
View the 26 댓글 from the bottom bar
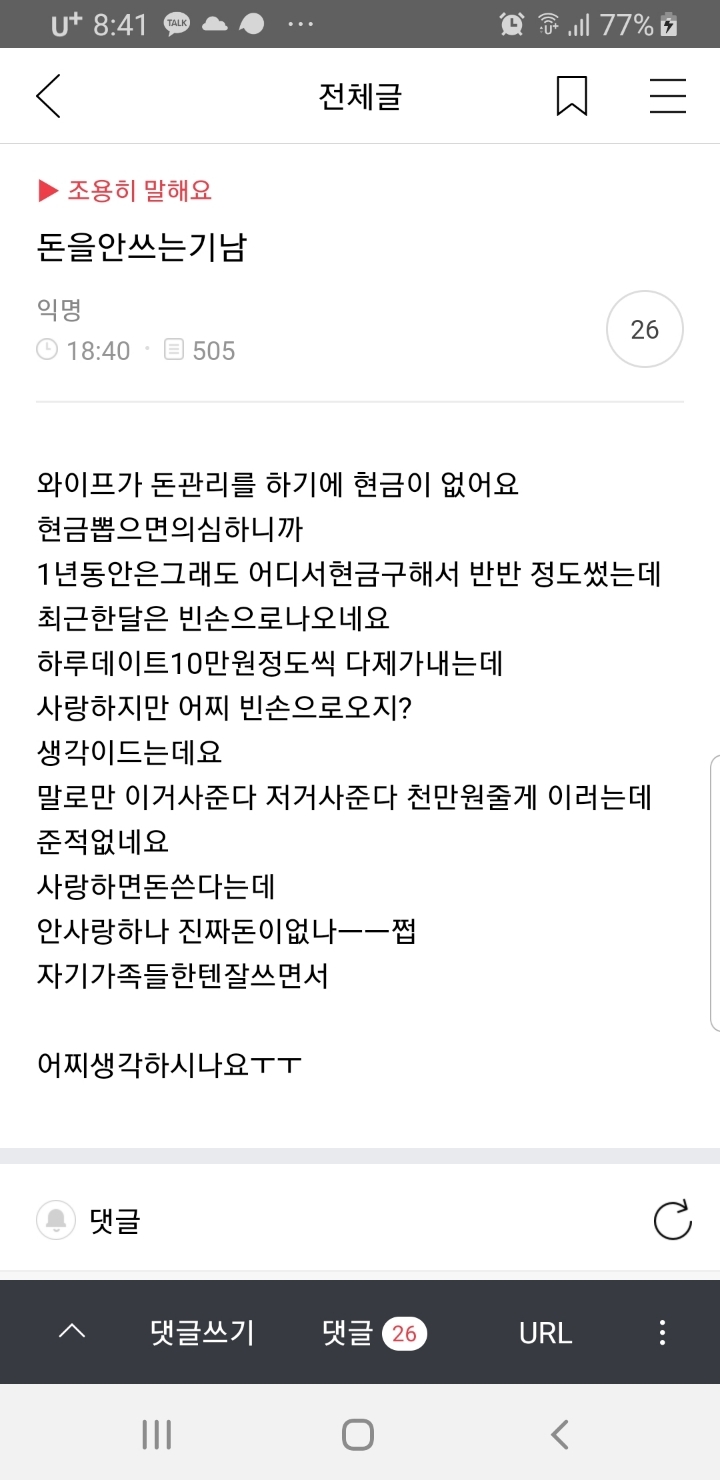pyautogui.click(x=374, y=1332)
